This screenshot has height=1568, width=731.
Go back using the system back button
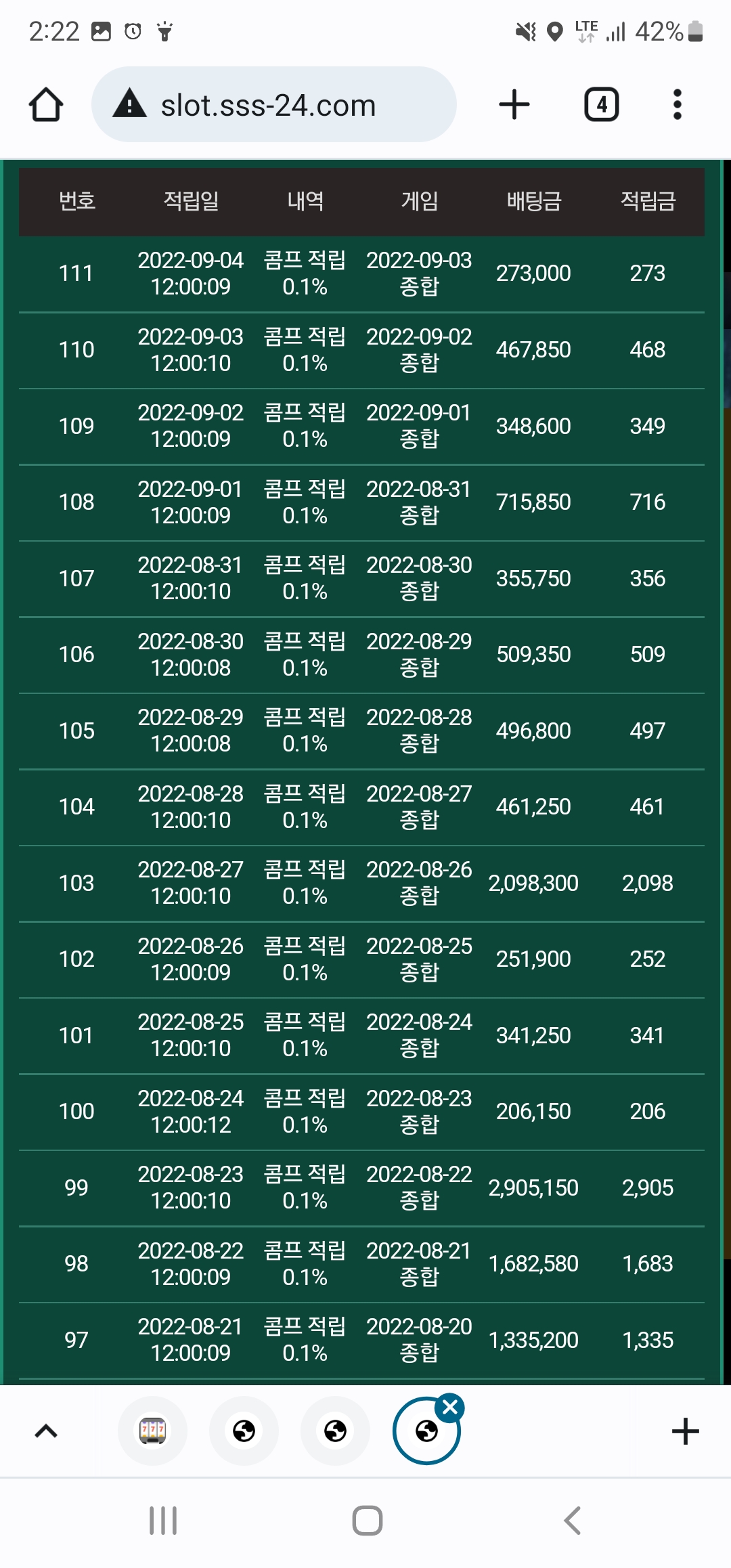pyautogui.click(x=573, y=1521)
